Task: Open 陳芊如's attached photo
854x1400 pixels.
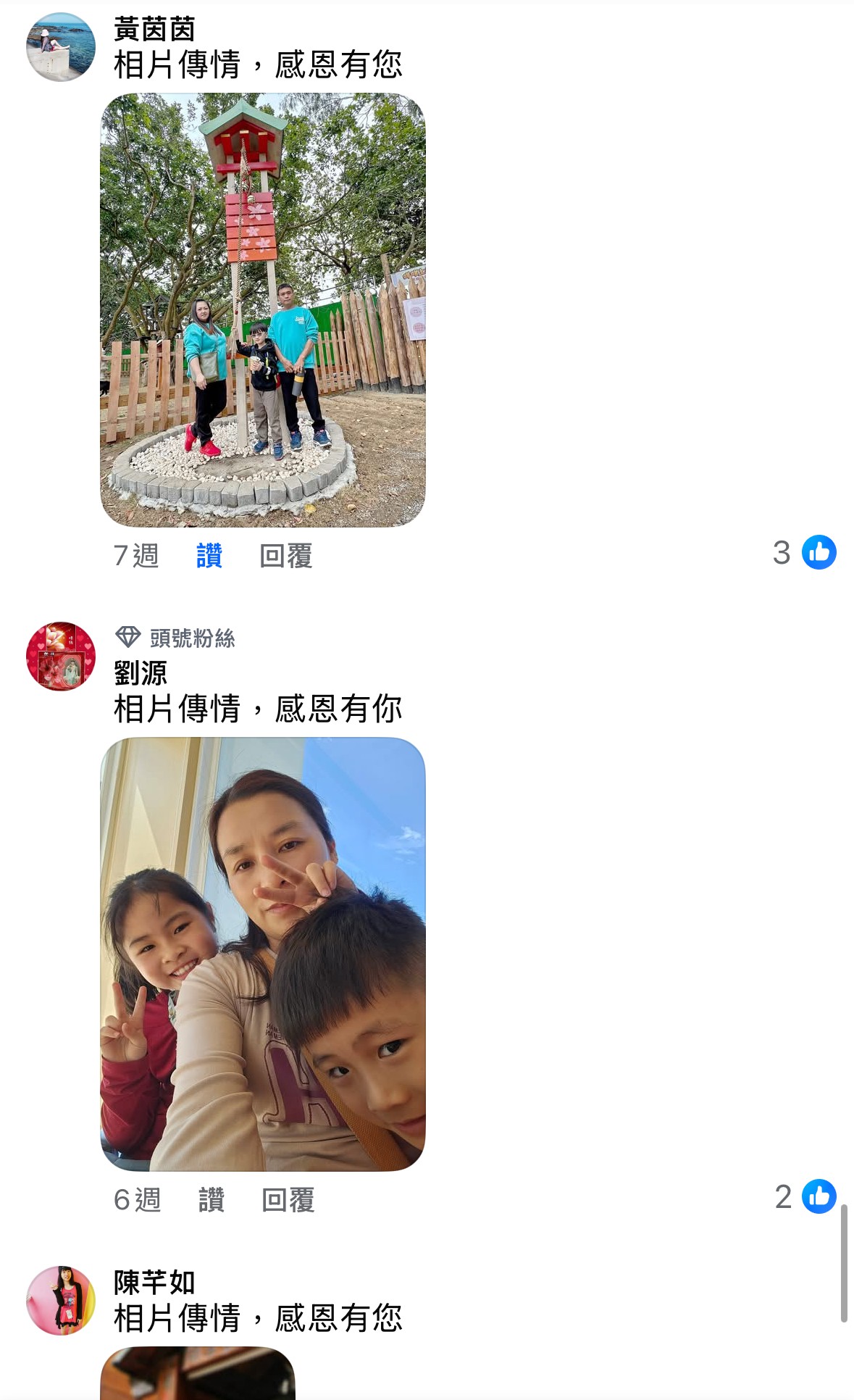Action: click(x=197, y=1373)
